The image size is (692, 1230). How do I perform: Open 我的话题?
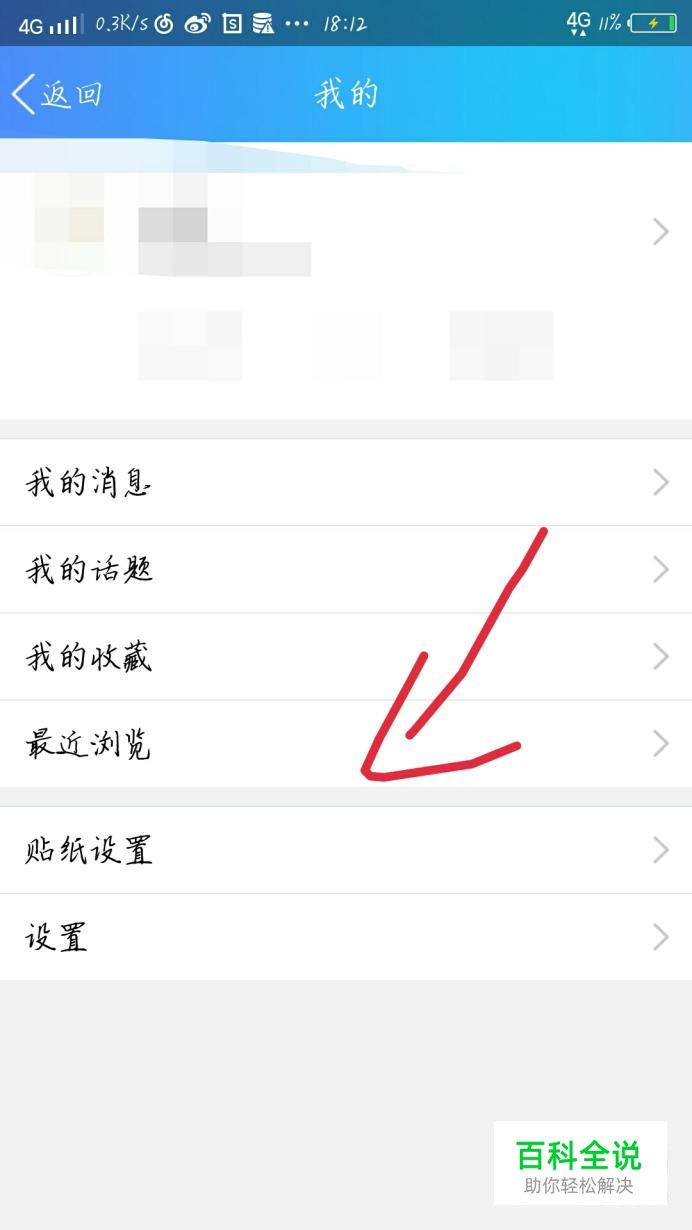click(x=346, y=570)
